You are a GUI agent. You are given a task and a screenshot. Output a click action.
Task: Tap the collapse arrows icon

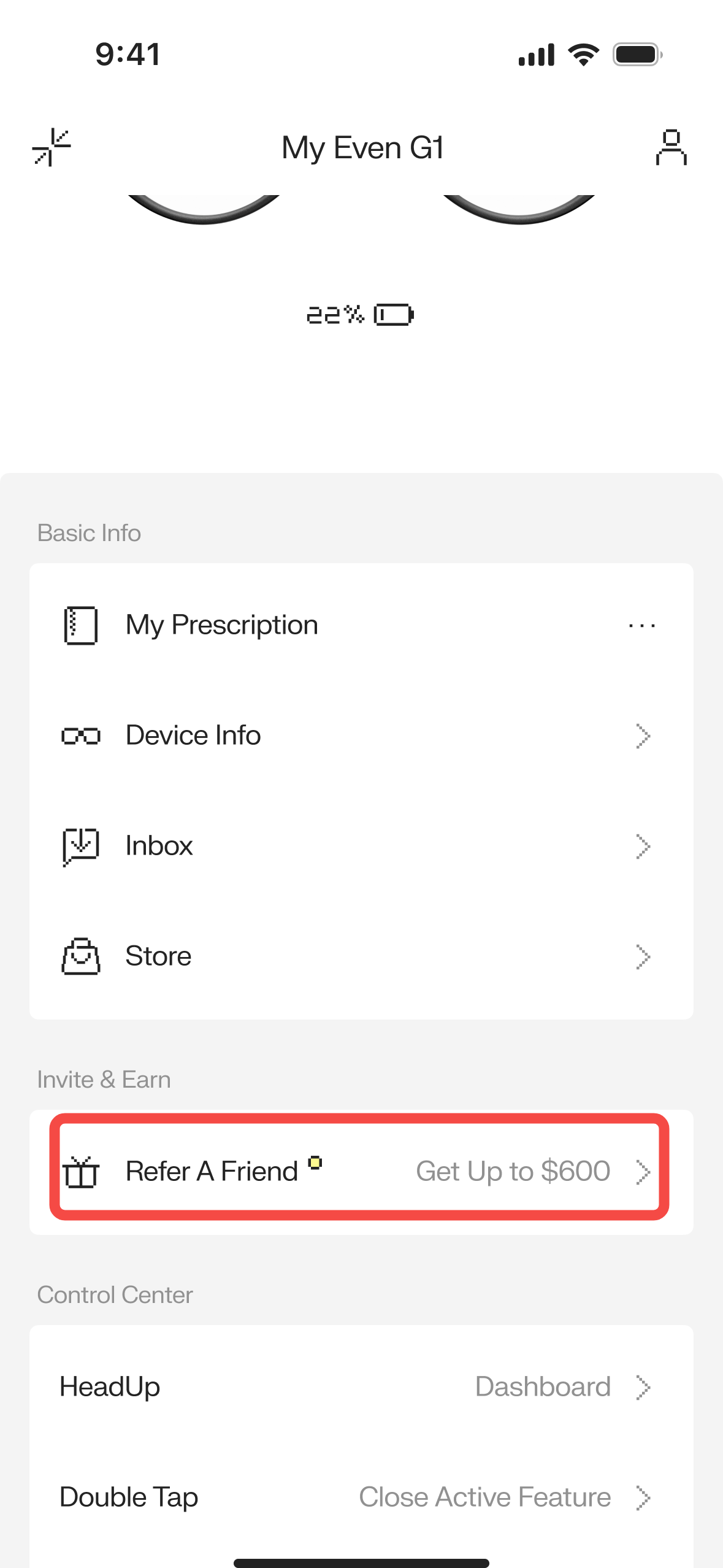52,147
